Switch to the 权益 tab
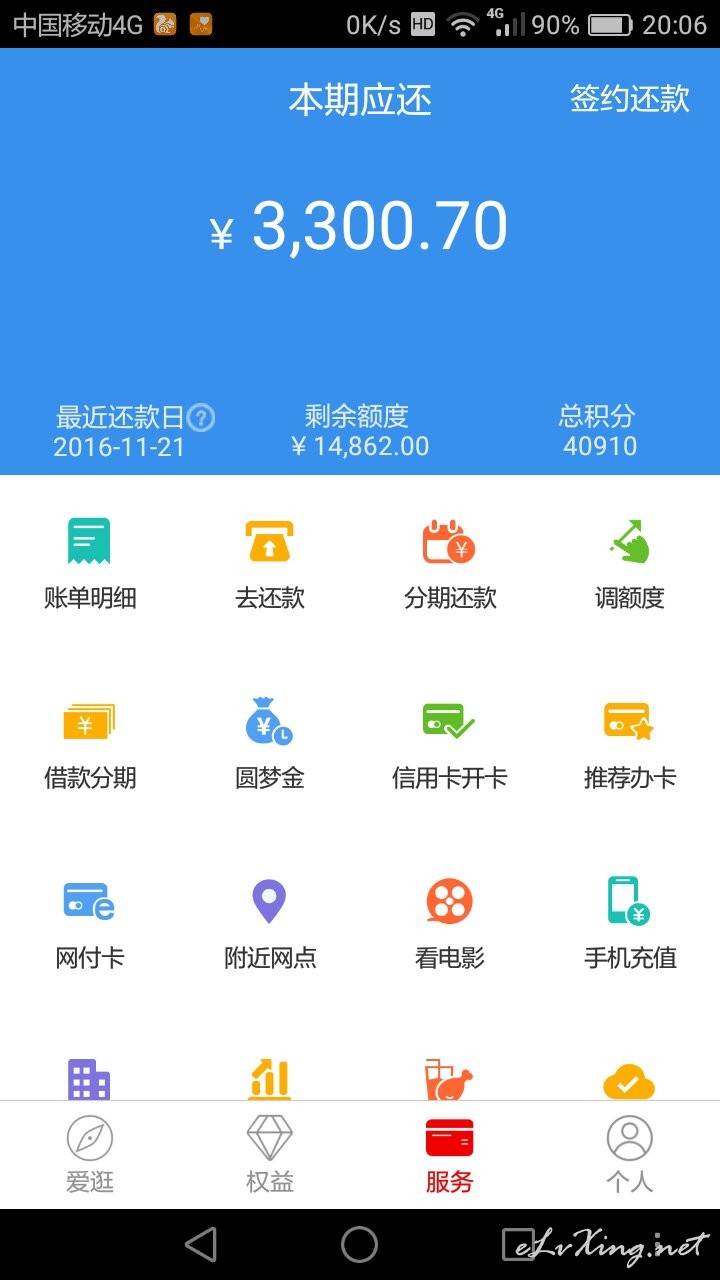 coord(270,1155)
